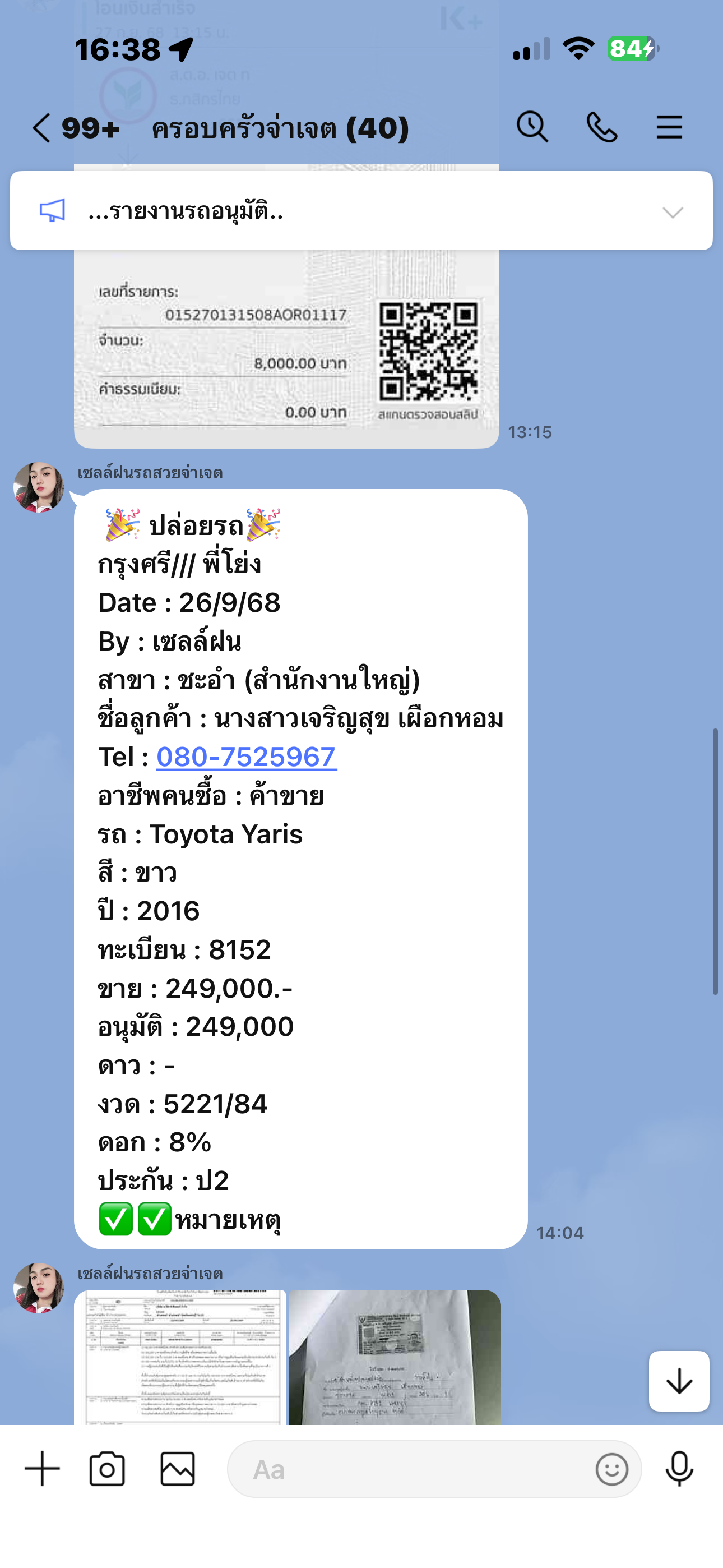Viewport: 723px width, 1568px height.
Task: Go back to the chat list
Action: (43, 128)
